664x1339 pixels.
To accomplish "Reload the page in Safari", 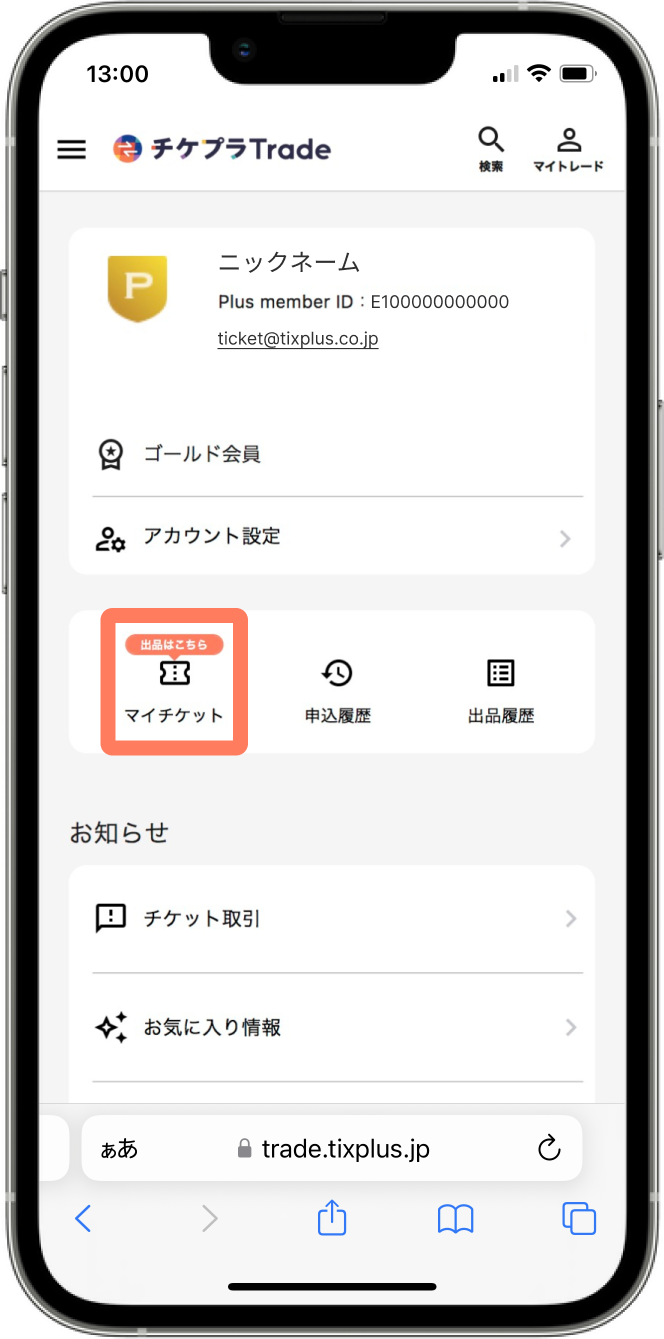I will tap(549, 1148).
